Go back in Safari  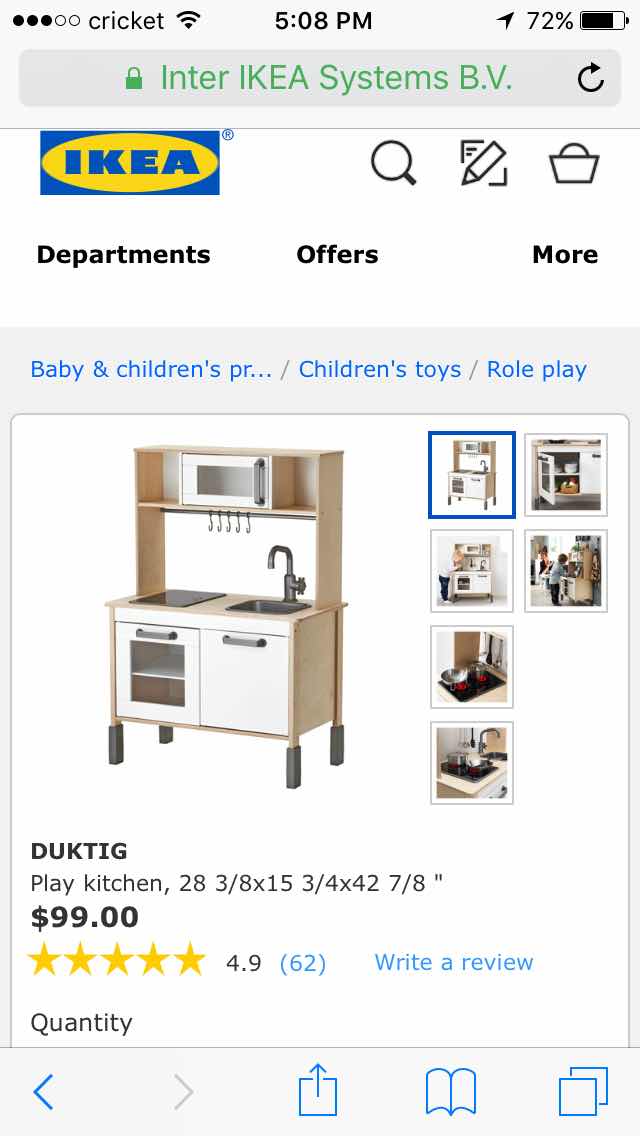[x=43, y=1091]
